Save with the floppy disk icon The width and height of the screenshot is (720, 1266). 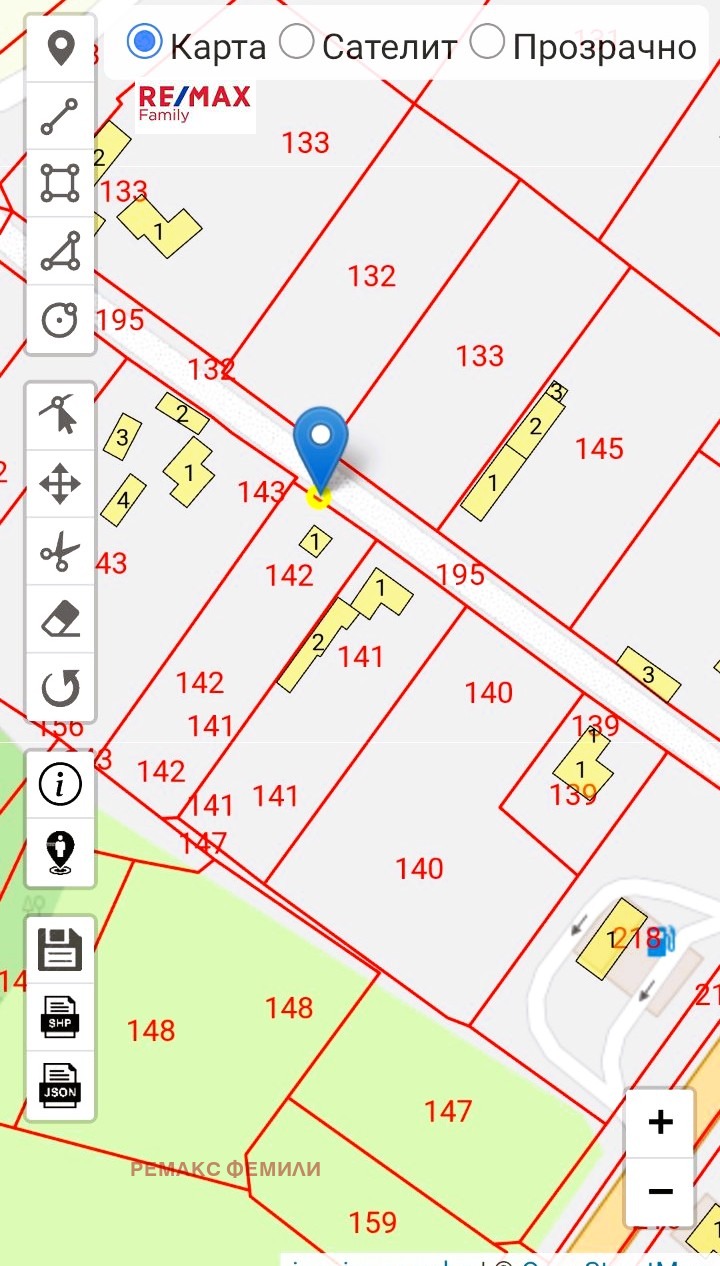60,949
